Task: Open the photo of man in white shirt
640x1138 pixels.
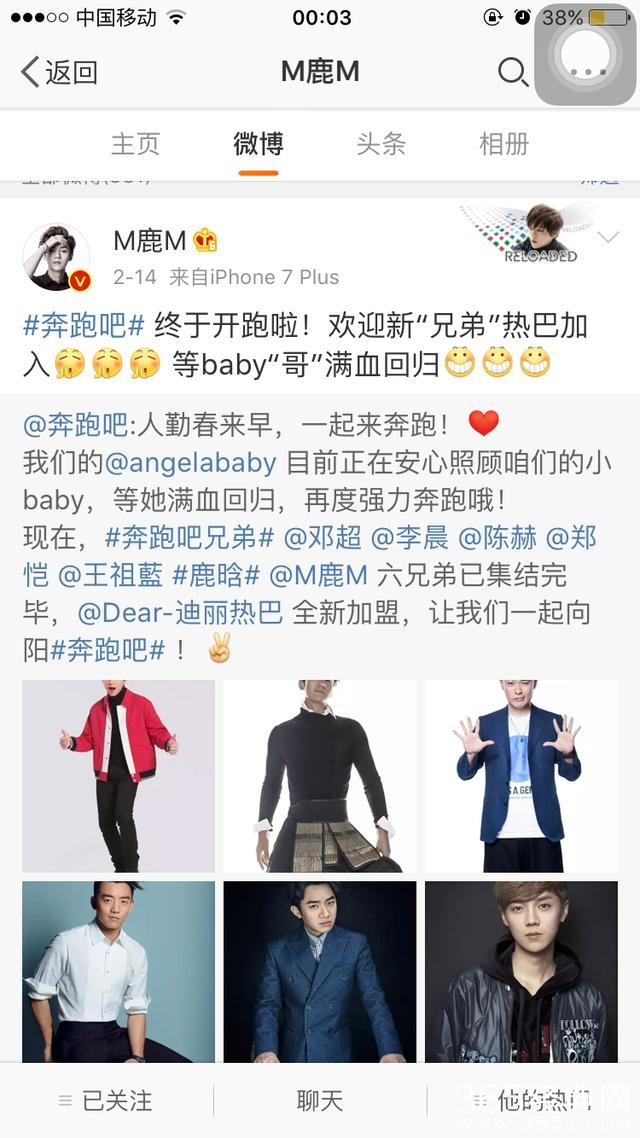Action: tap(119, 971)
